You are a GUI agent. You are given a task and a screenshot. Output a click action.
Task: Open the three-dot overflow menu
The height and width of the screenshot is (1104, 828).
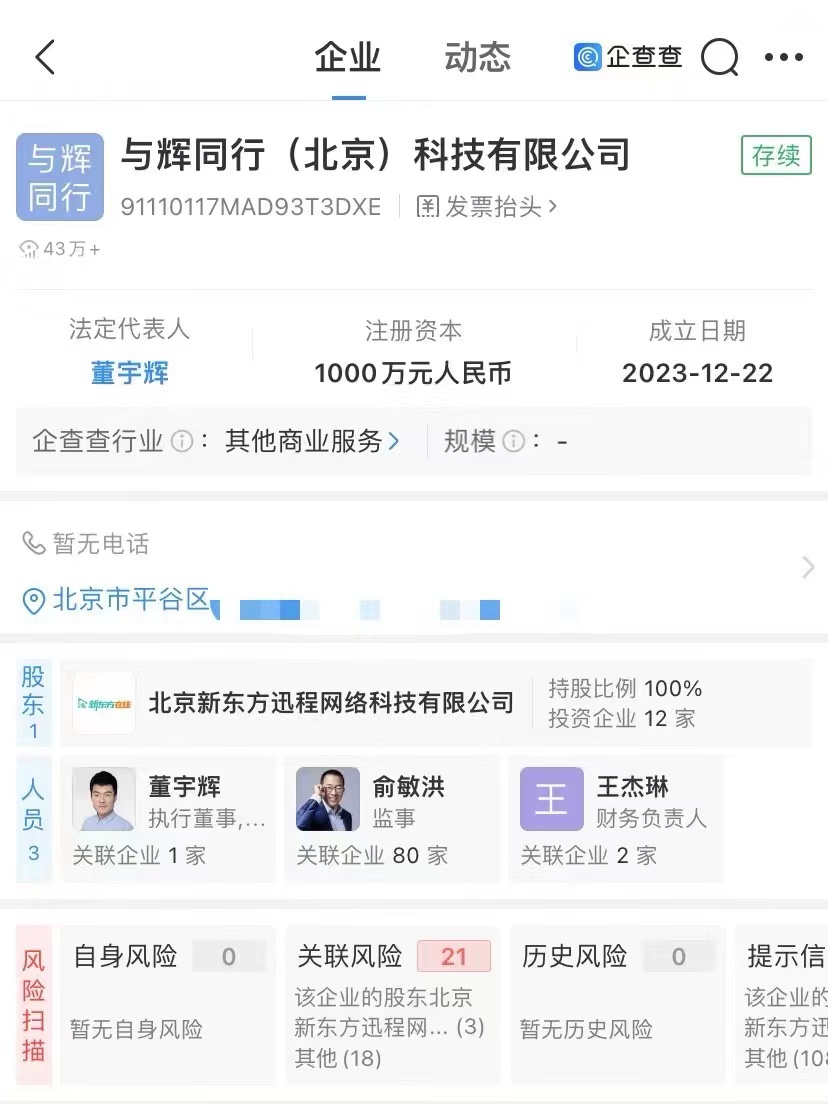[784, 57]
